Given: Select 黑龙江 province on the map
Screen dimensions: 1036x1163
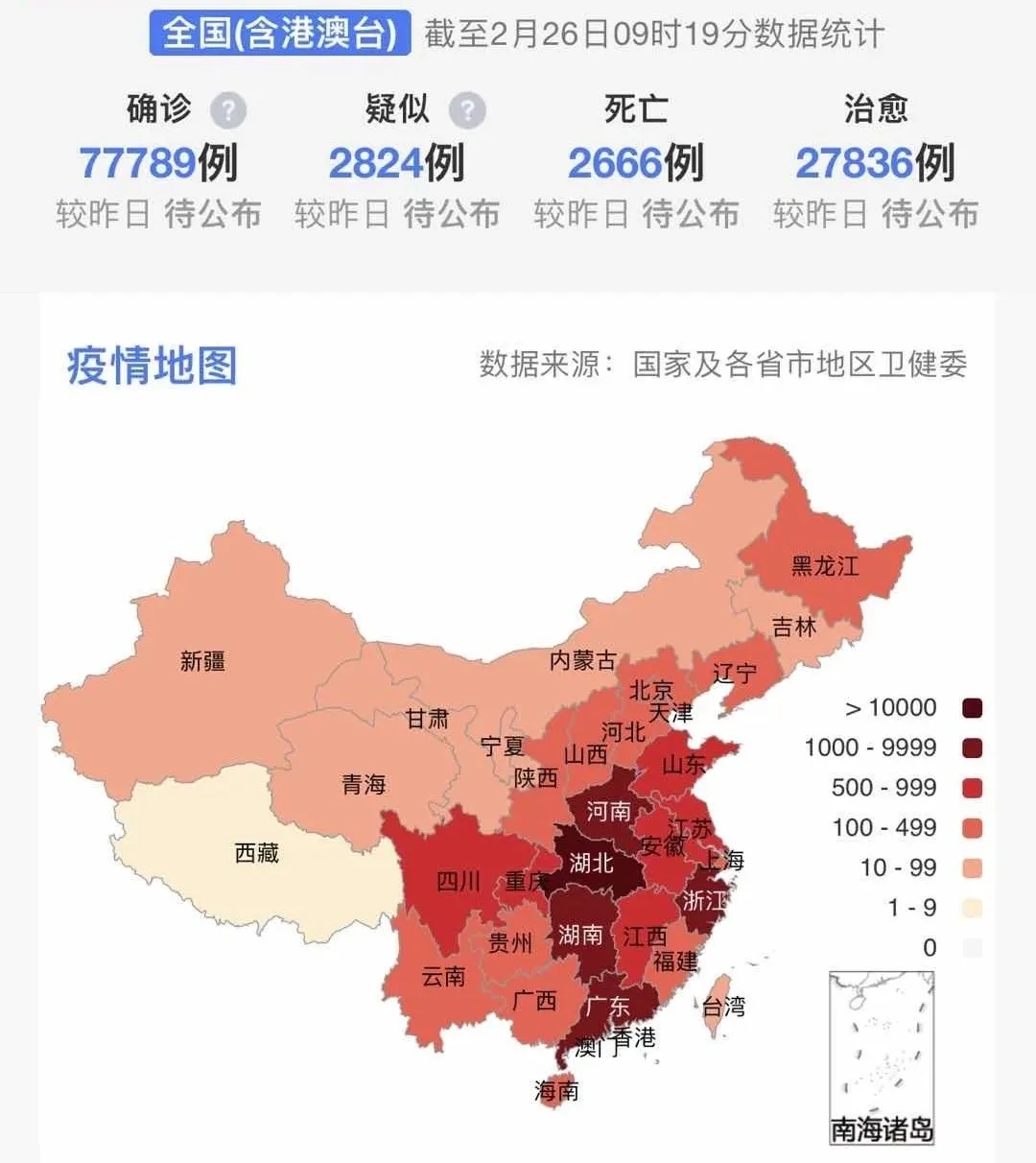Looking at the screenshot, I should (x=823, y=566).
